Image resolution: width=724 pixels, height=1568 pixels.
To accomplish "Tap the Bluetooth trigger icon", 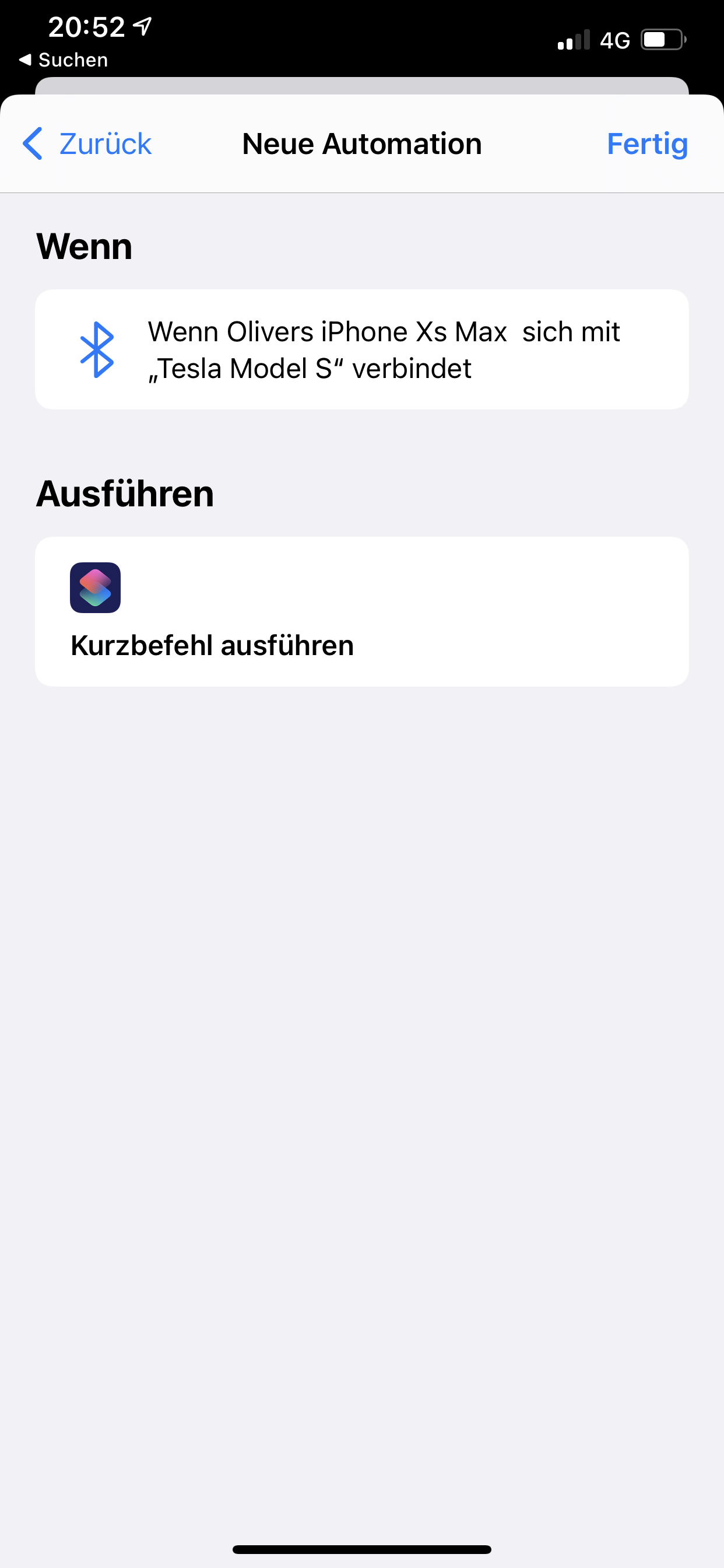I will (x=99, y=349).
